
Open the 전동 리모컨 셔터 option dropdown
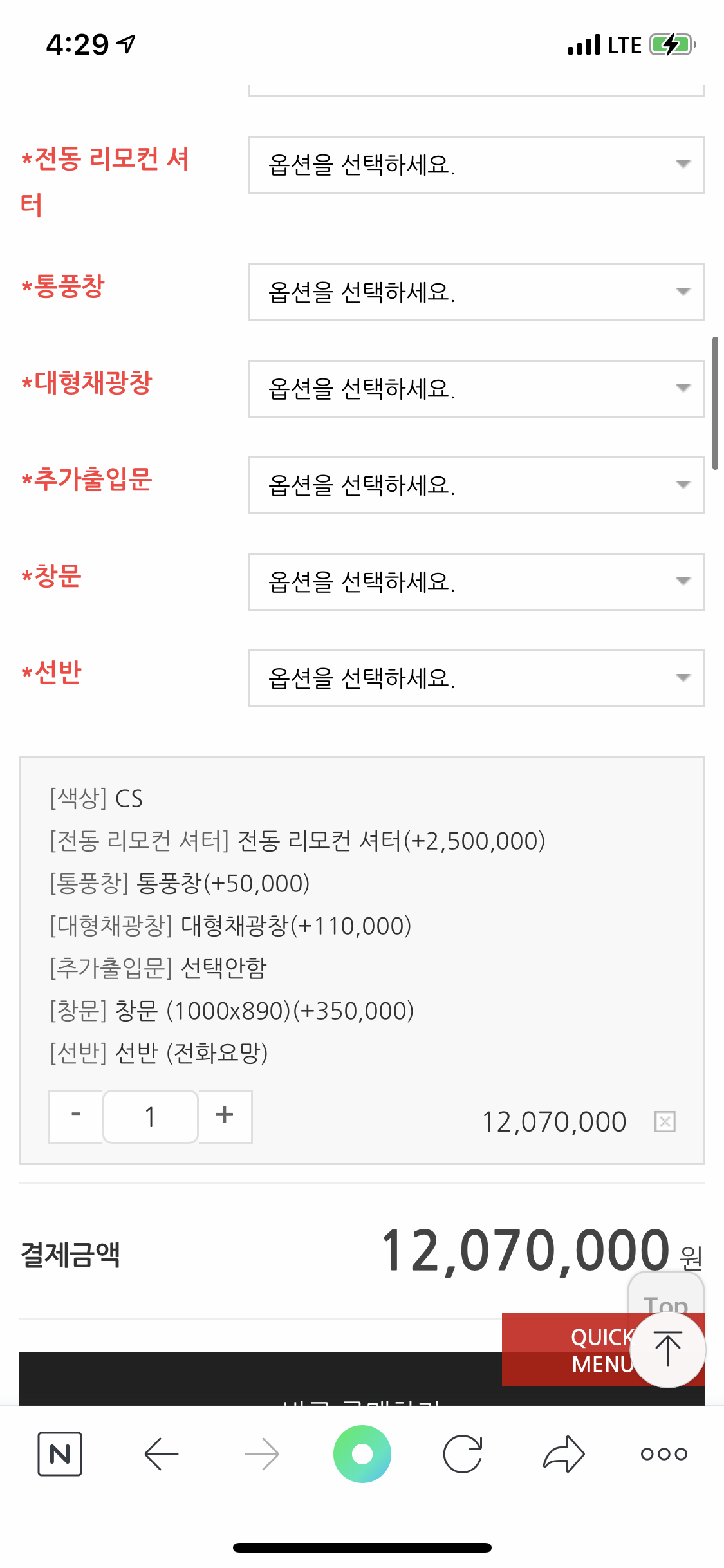point(476,165)
